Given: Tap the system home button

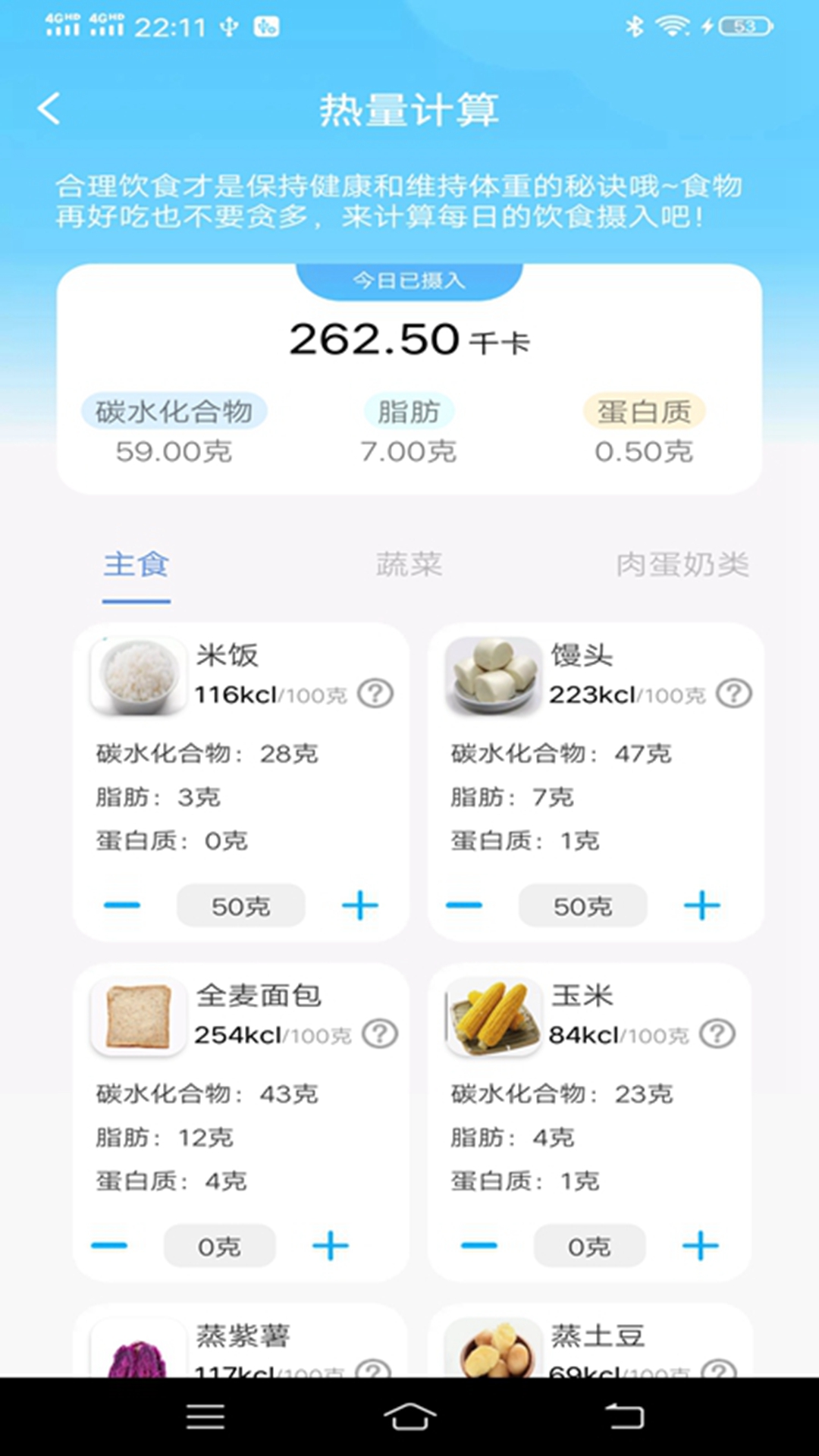Looking at the screenshot, I should (409, 1417).
